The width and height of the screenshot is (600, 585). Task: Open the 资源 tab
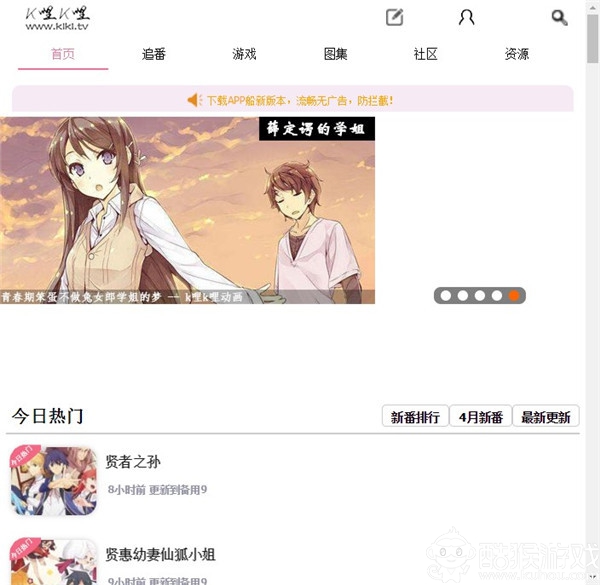click(x=517, y=54)
